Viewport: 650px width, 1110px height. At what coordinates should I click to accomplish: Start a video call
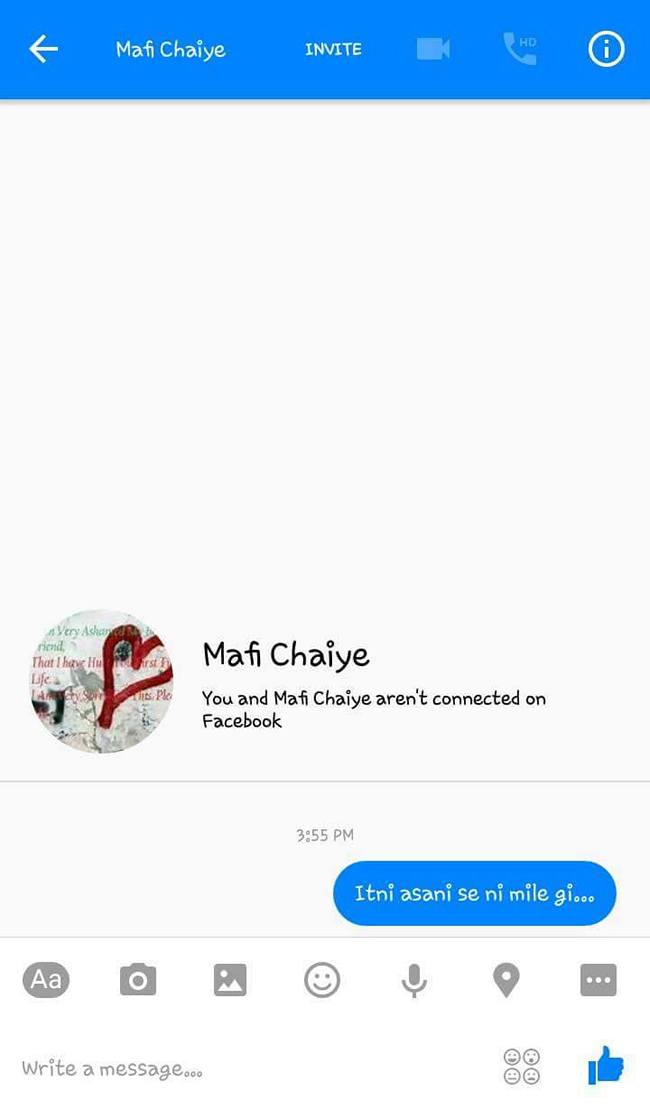pos(433,49)
